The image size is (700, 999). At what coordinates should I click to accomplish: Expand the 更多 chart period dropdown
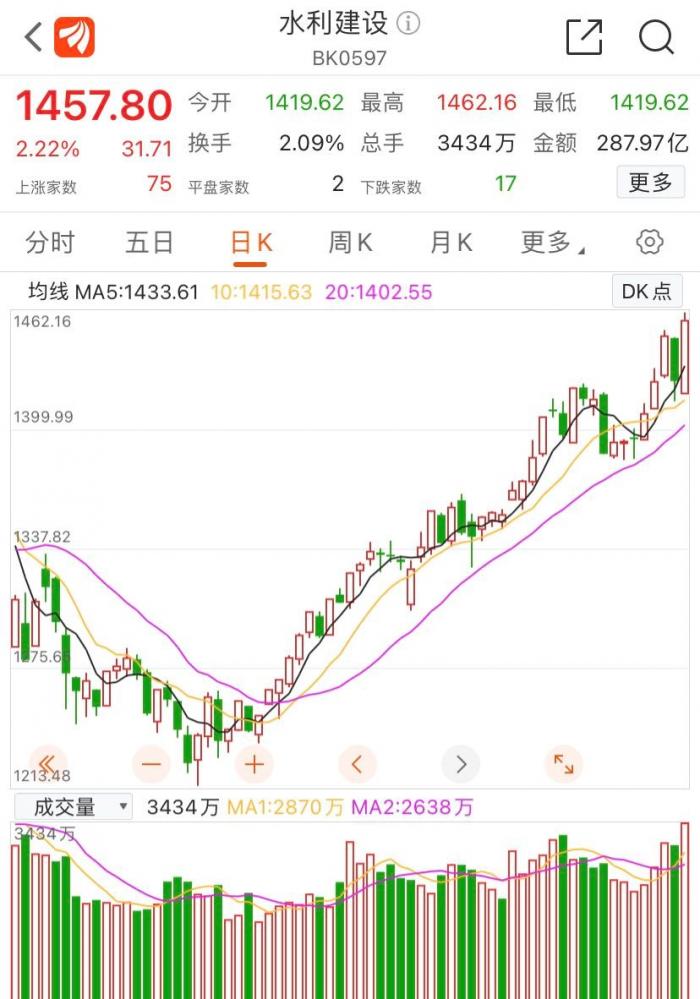tap(552, 242)
